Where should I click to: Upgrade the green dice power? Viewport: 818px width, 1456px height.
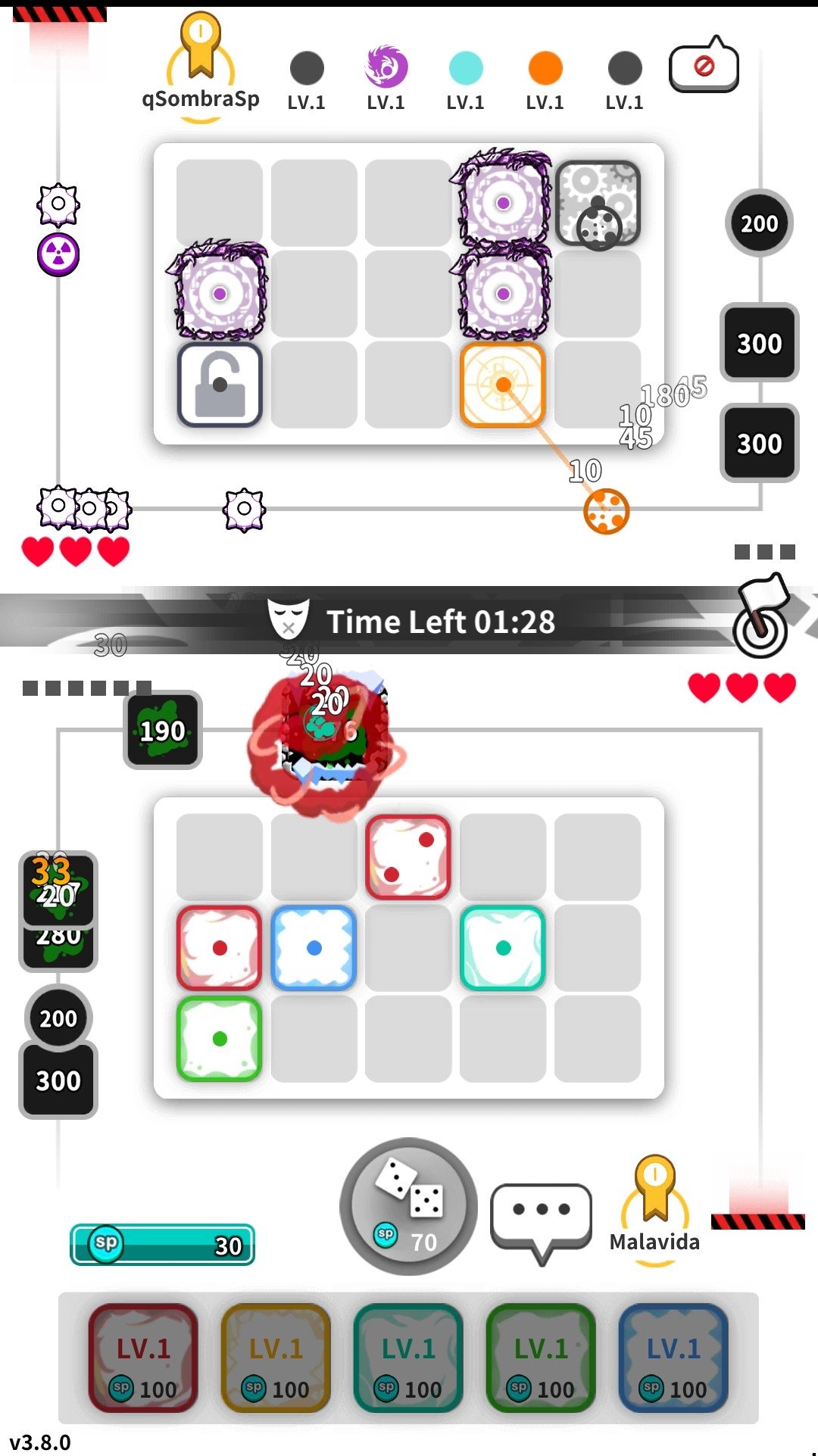click(541, 1358)
